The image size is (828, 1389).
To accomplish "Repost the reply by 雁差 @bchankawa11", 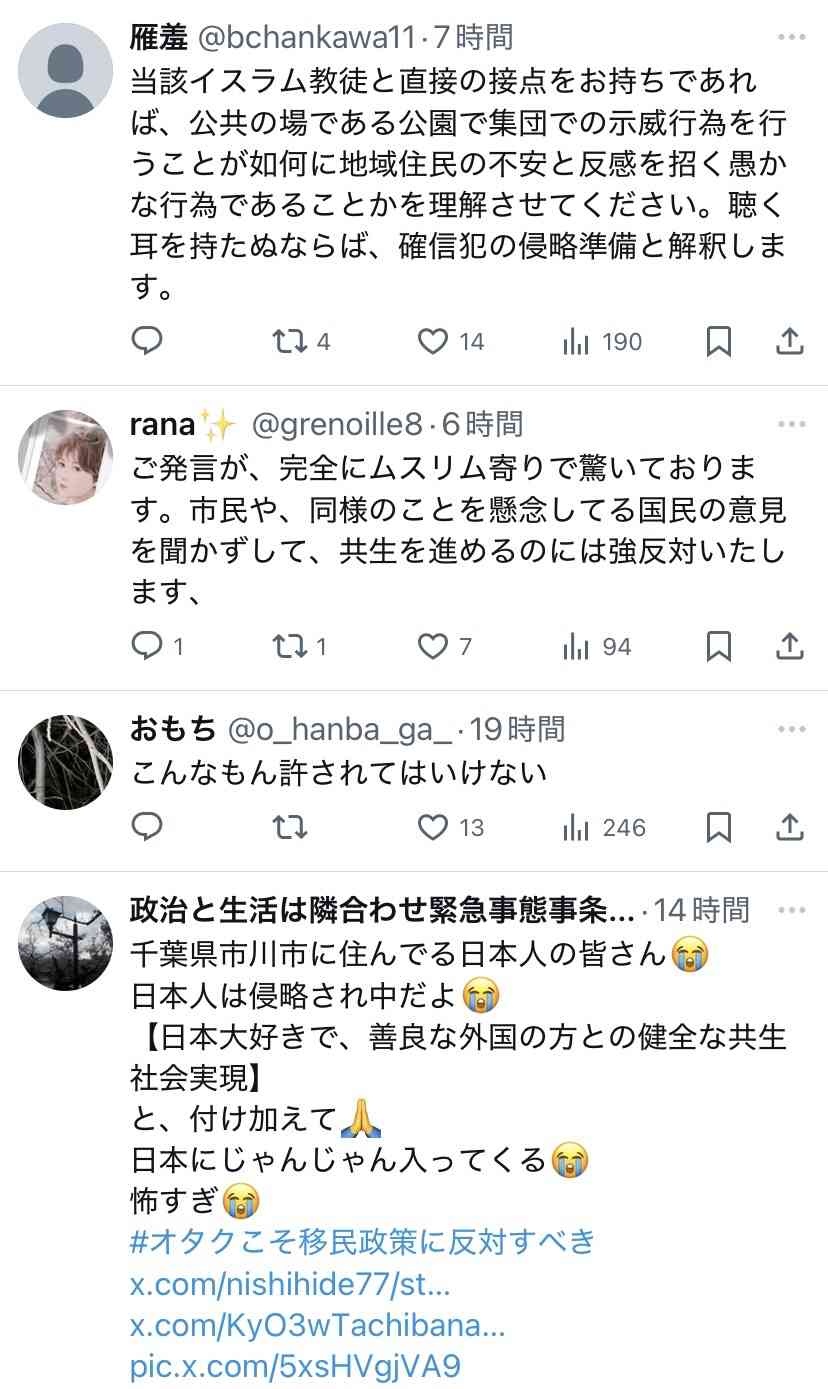I will (289, 342).
